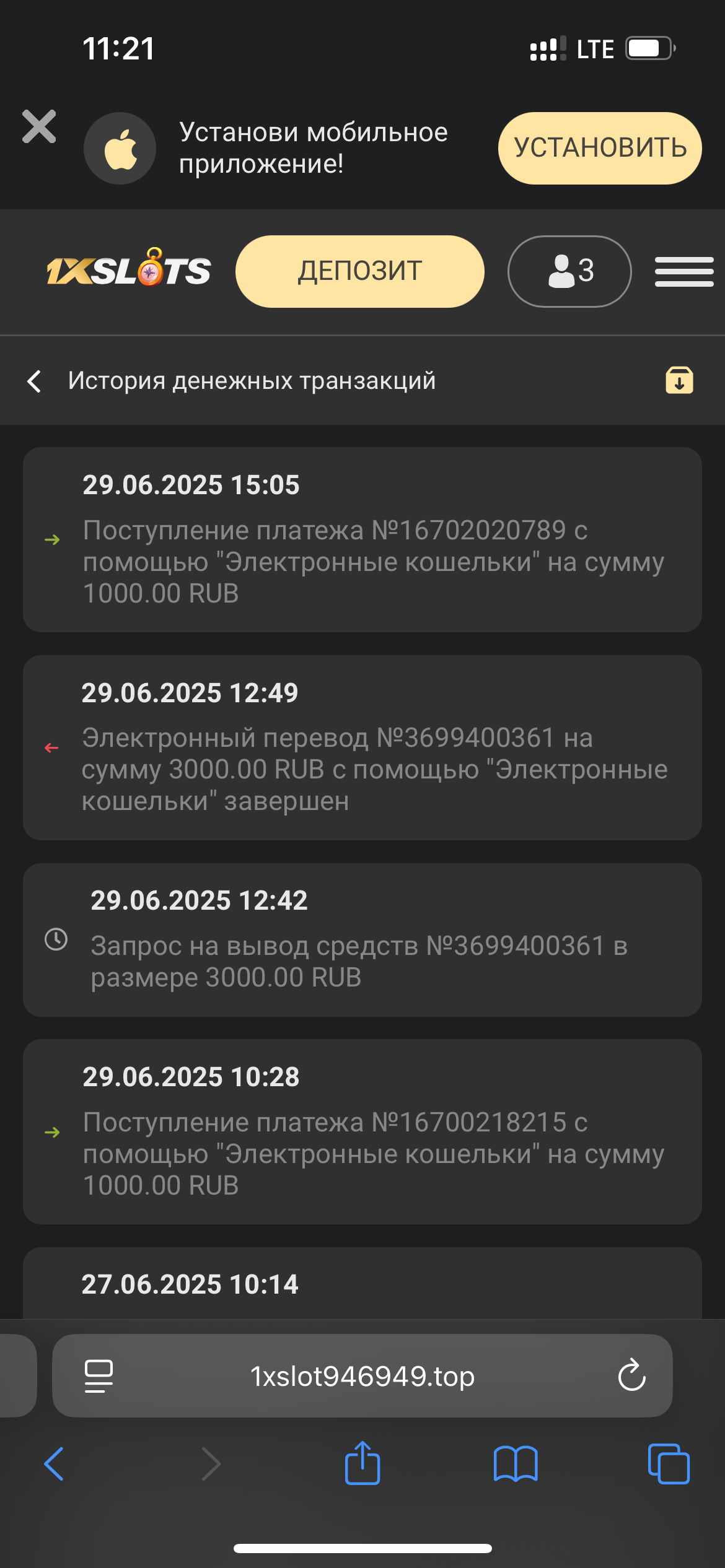Viewport: 725px width, 1568px height.
Task: Share this page from Safari
Action: (362, 1463)
